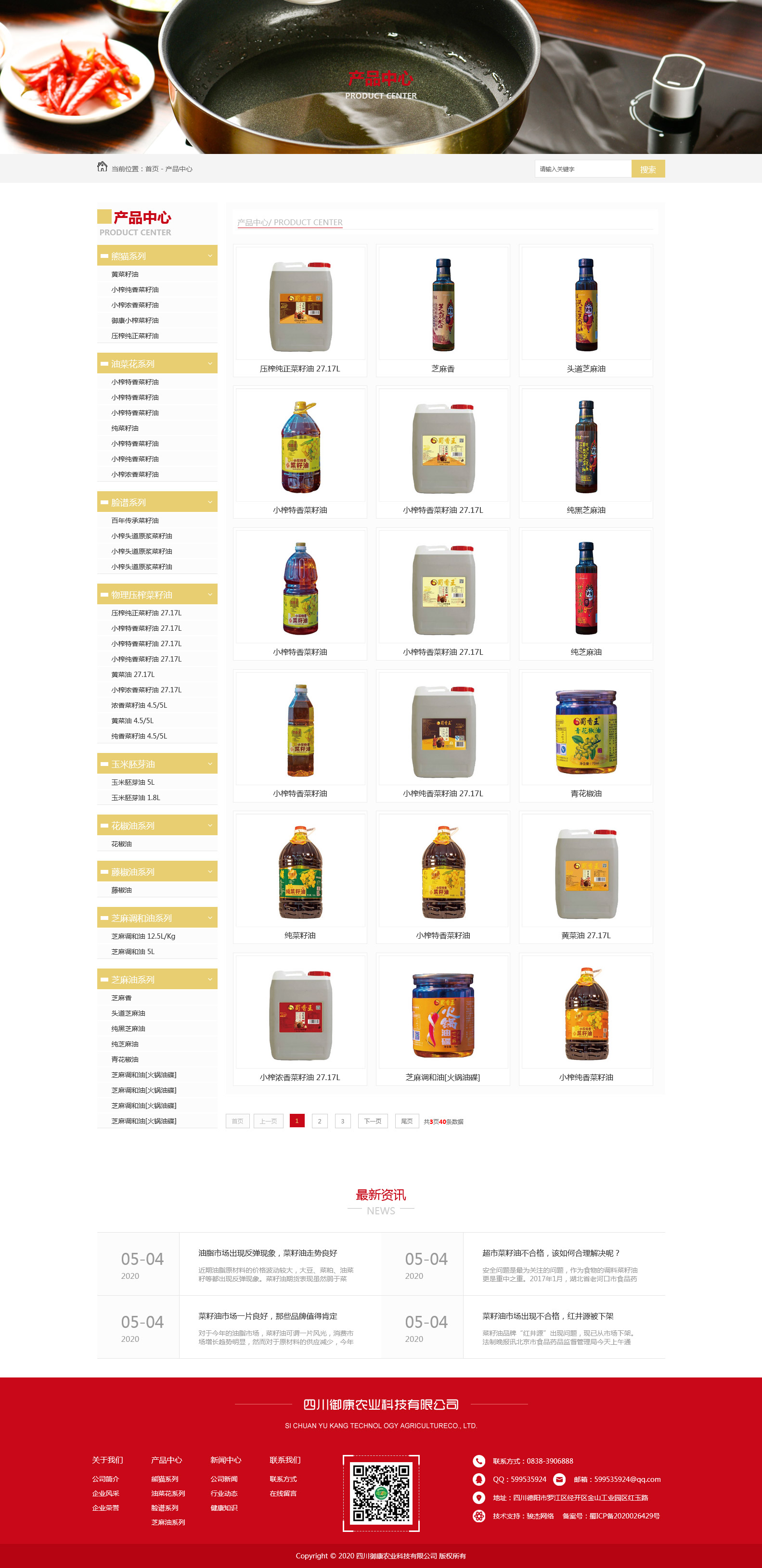
Task: Open news 菜籽油市场出现不合格，红井源被下架
Action: pos(548,1316)
